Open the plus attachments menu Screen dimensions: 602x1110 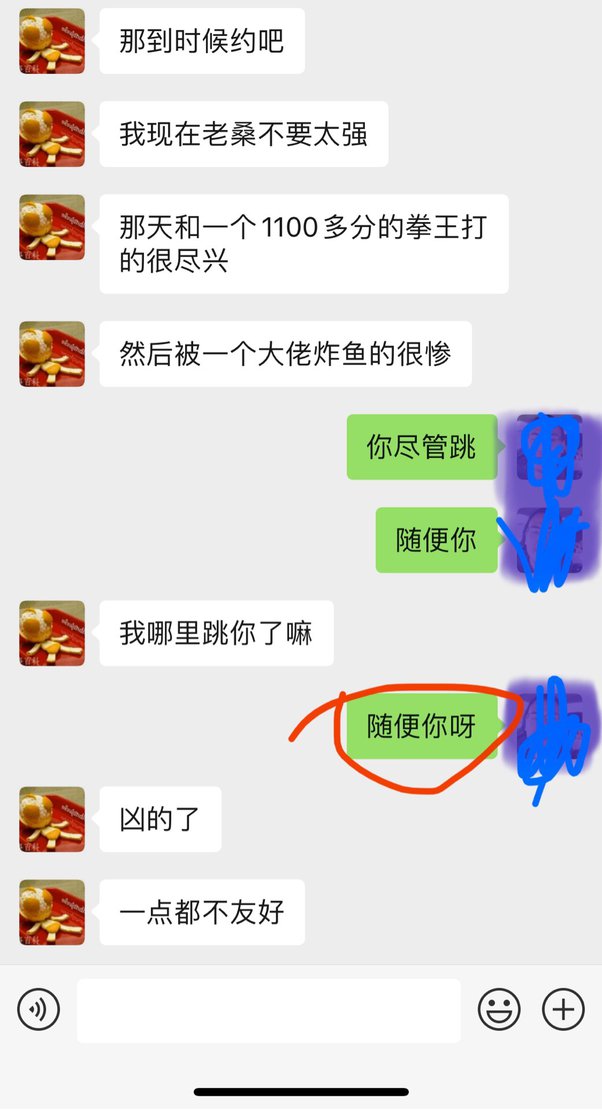(x=564, y=1009)
